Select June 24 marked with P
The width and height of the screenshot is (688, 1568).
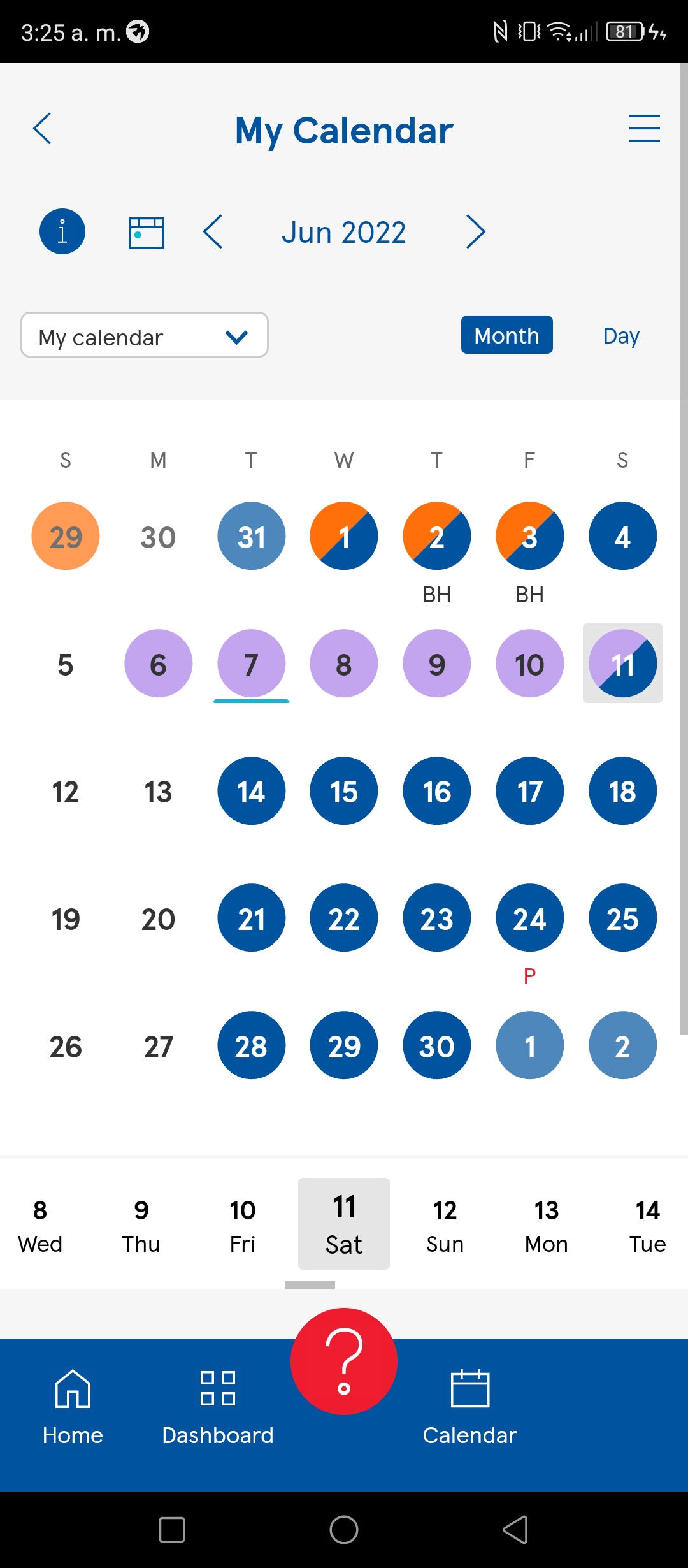pos(529,918)
